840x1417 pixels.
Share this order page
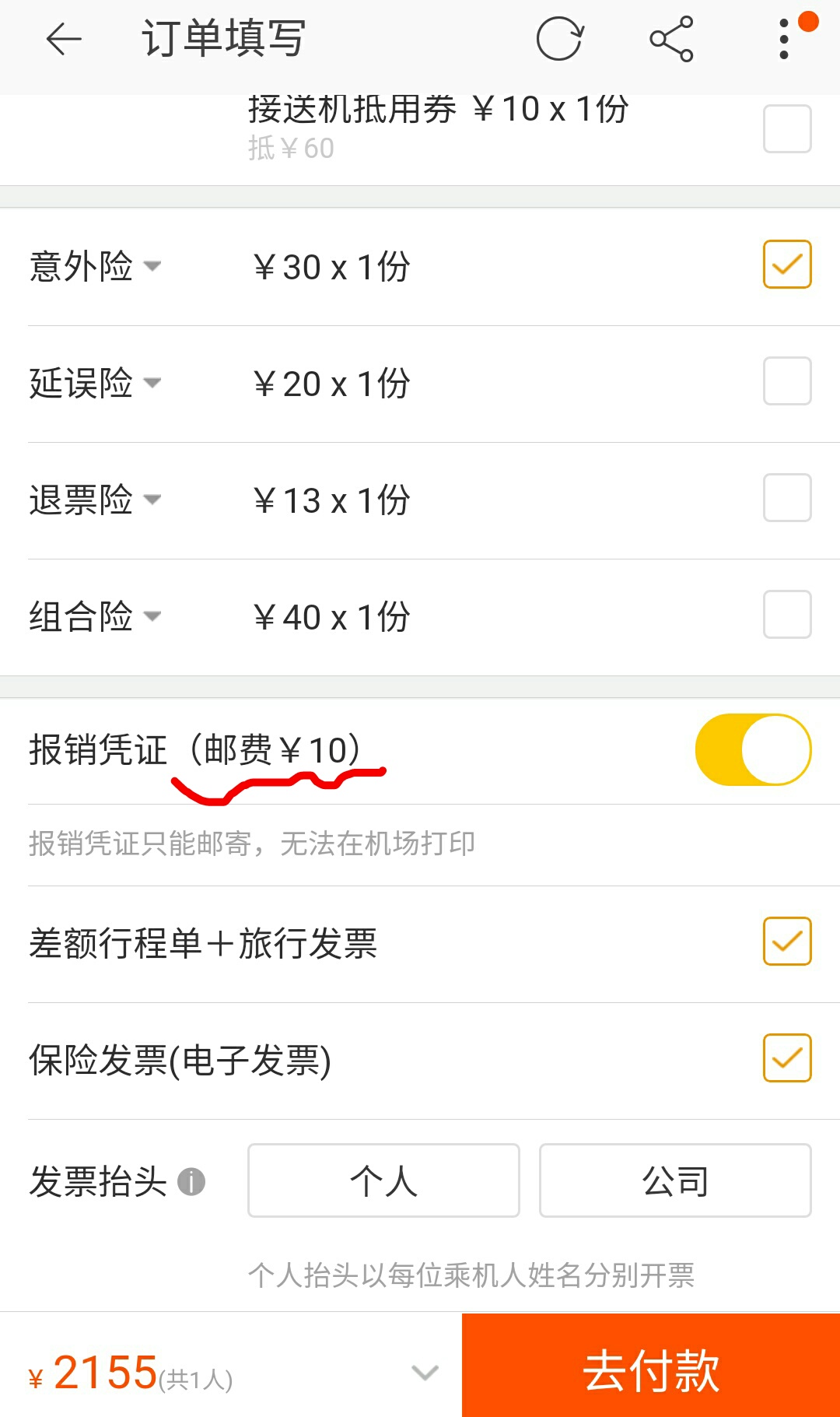click(x=671, y=39)
